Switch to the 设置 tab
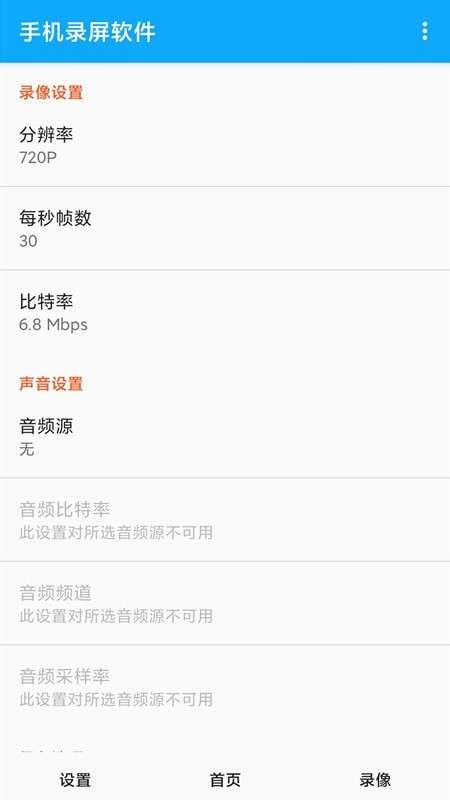 coord(75,780)
